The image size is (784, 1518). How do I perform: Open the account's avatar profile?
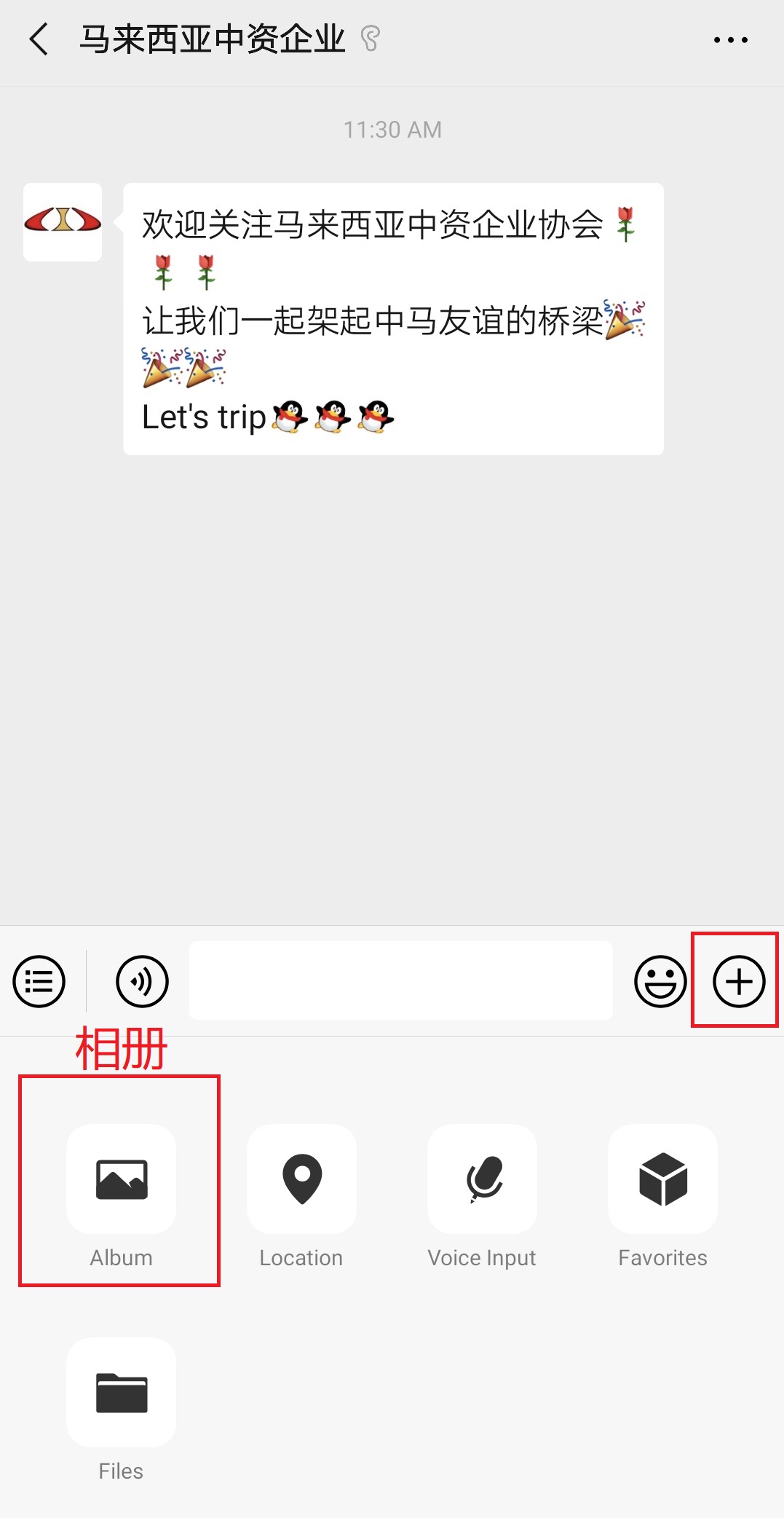[x=63, y=222]
